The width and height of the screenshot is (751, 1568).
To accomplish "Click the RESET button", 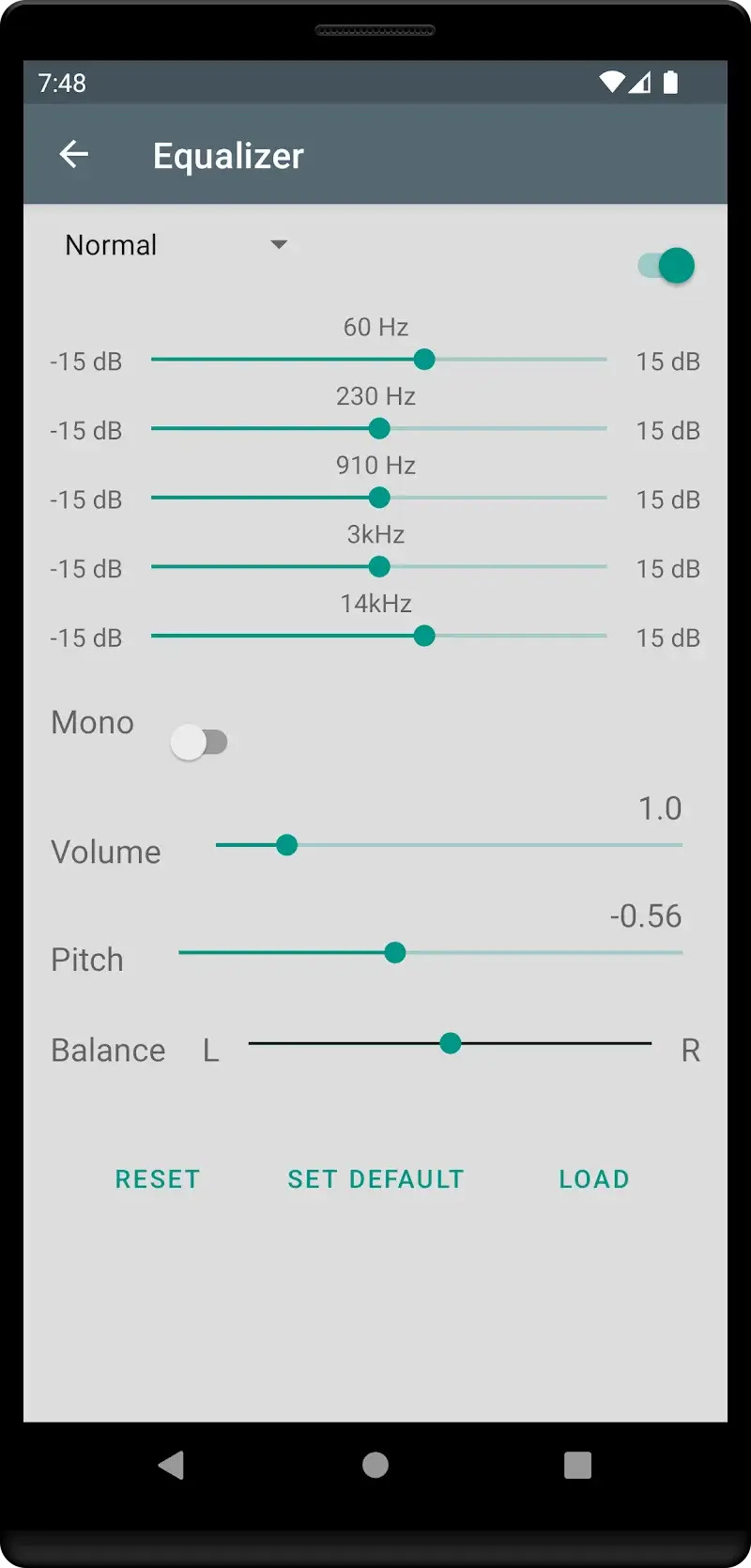I will point(158,1179).
